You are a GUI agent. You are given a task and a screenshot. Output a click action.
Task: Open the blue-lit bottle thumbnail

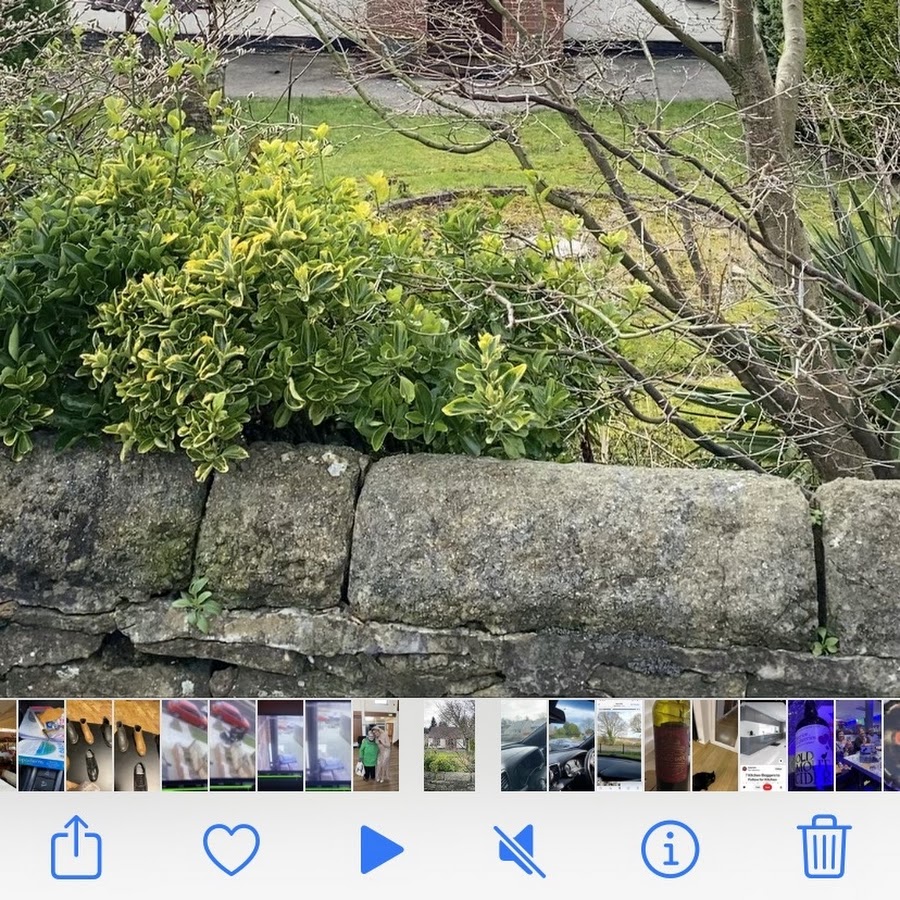tap(810, 745)
